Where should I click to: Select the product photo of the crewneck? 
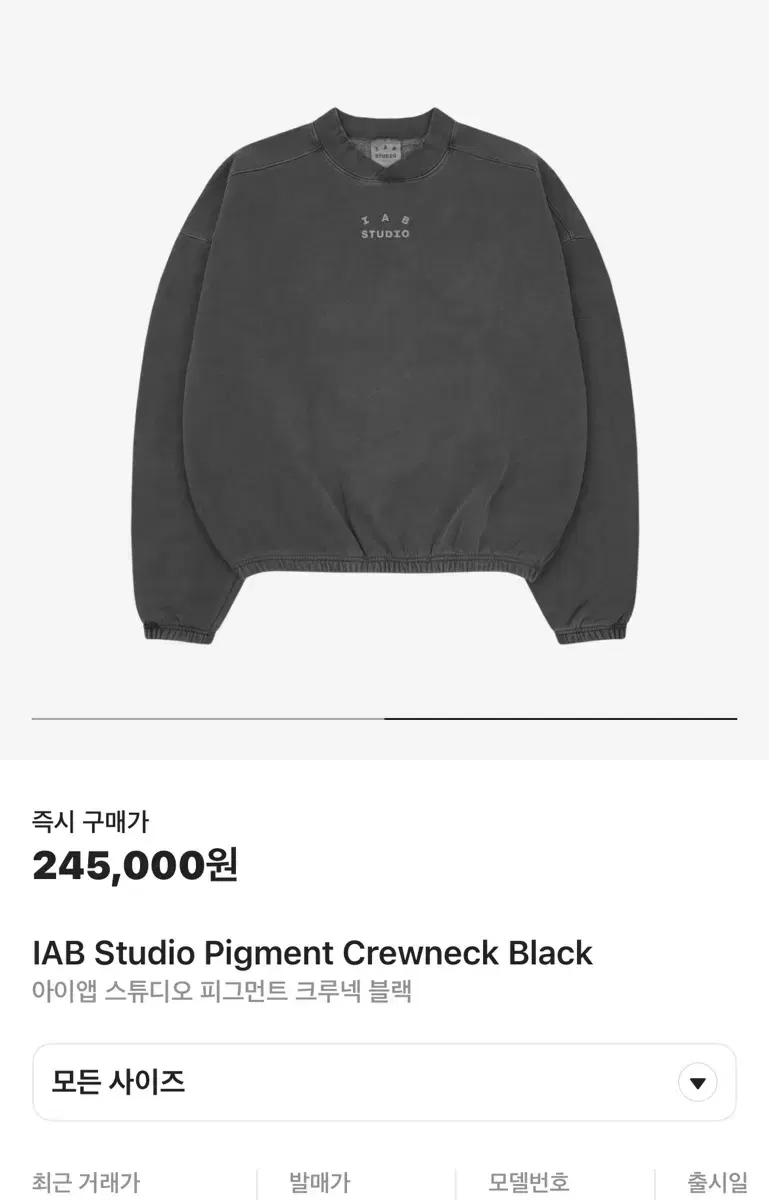384,380
